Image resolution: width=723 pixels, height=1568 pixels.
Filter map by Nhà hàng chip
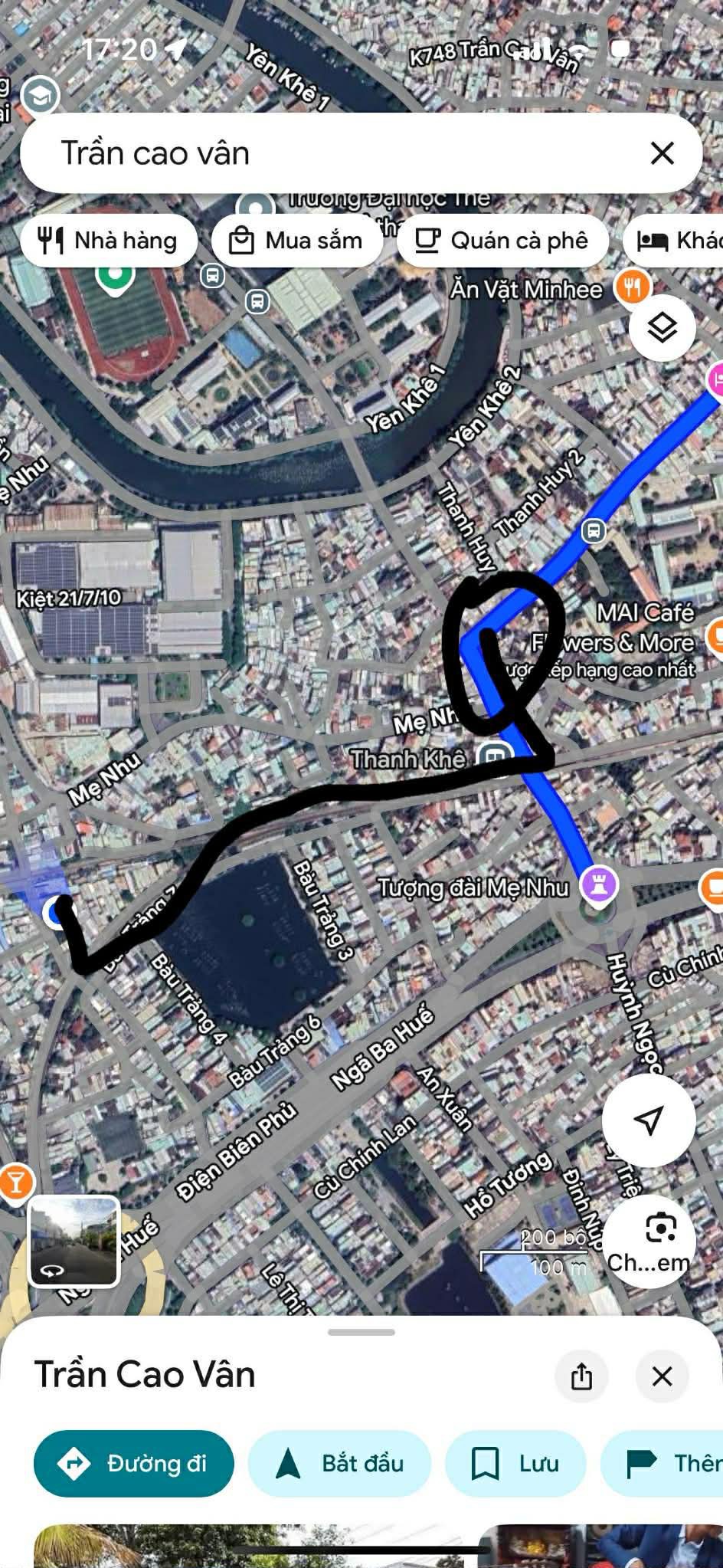pos(108,241)
